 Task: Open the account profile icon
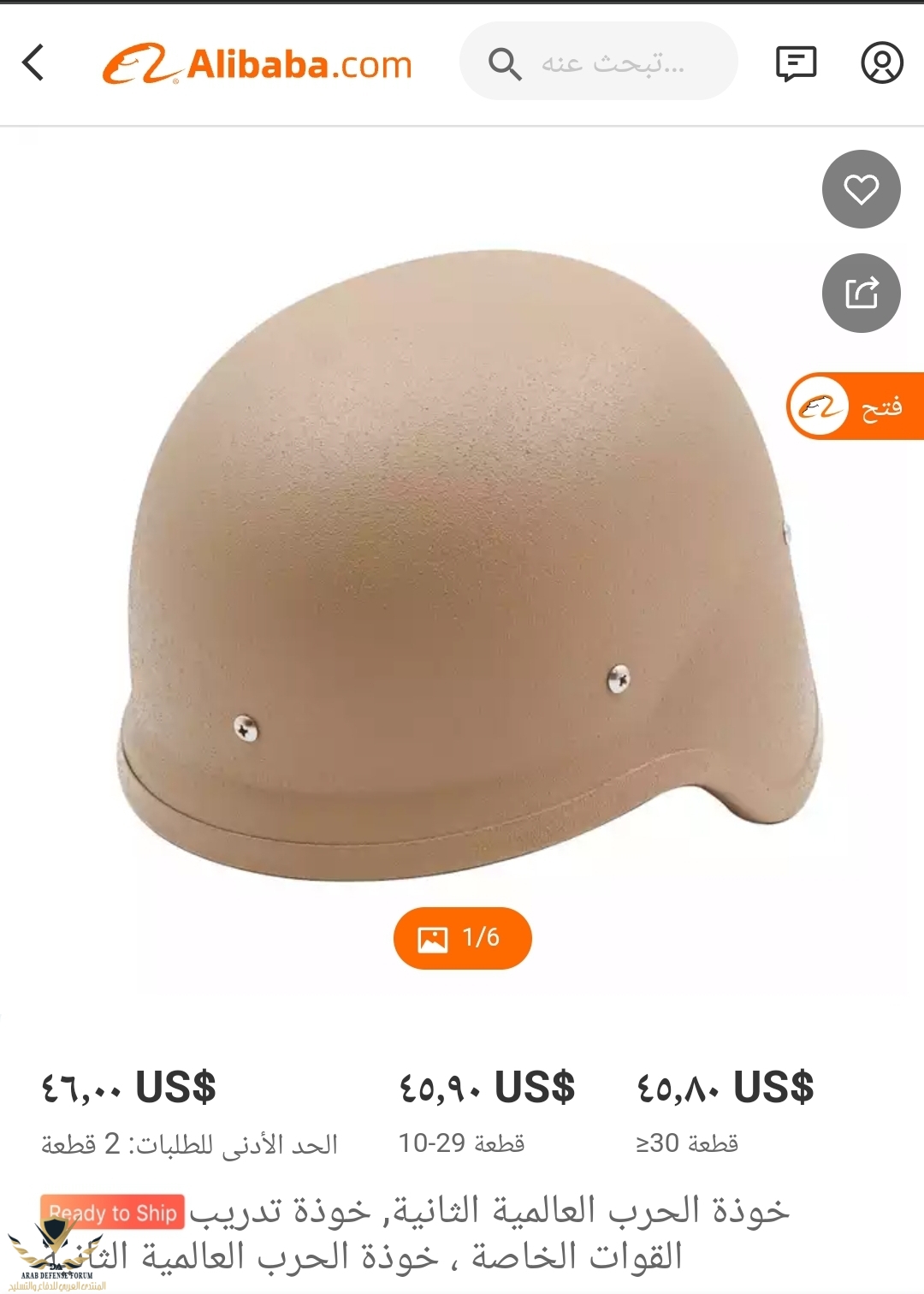point(881,62)
